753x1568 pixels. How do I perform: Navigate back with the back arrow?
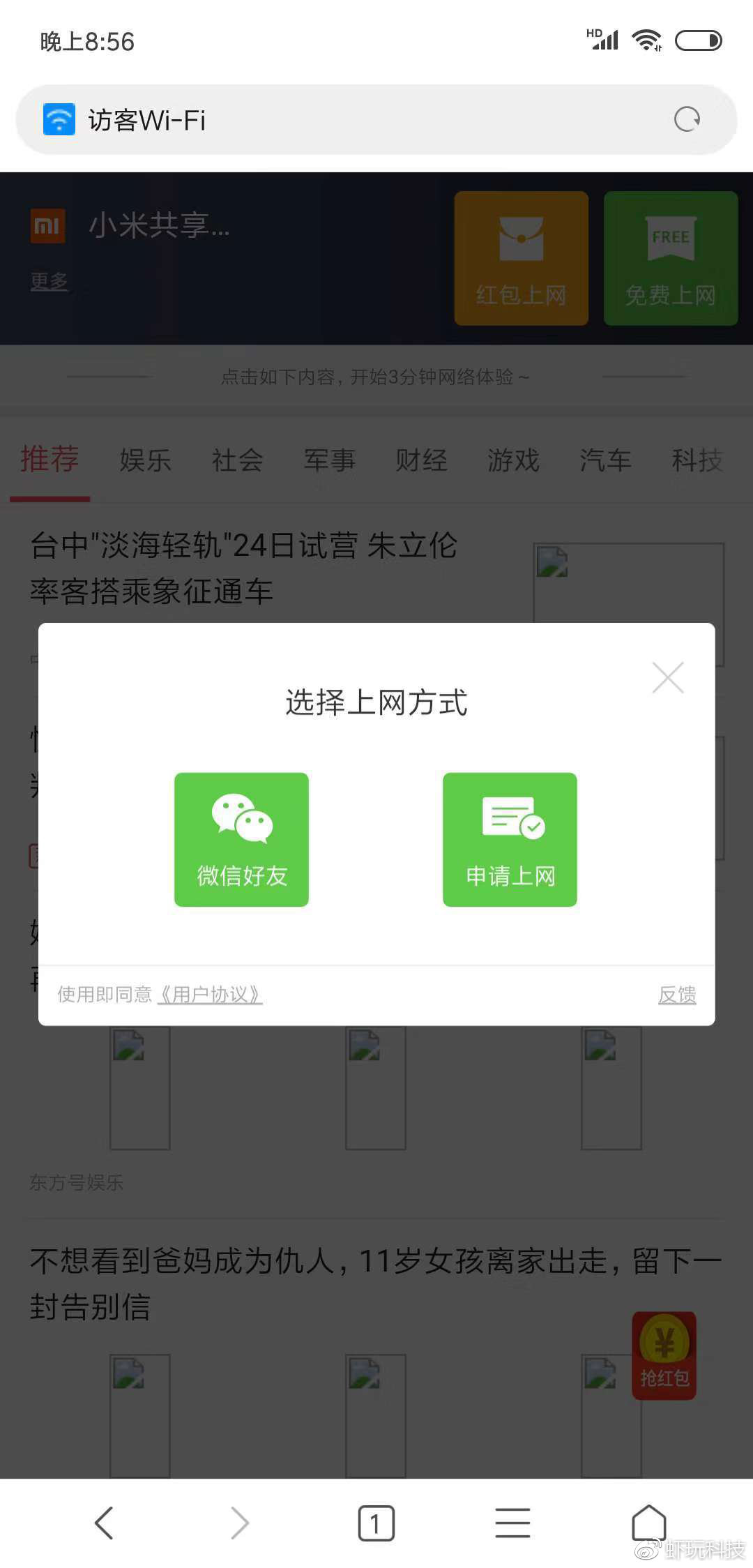pos(105,1523)
